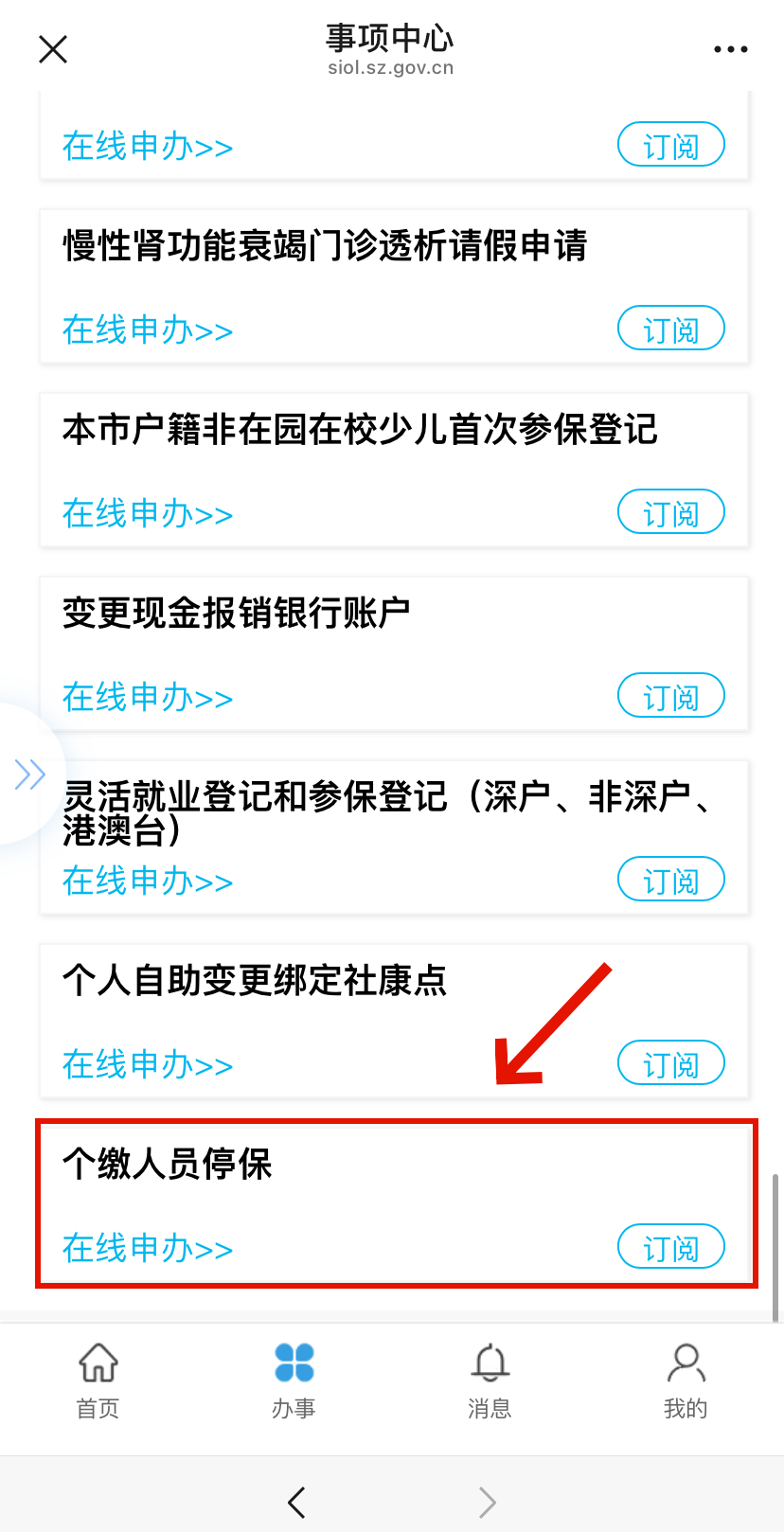784x1532 pixels.
Task: Switch to the 我的 tab
Action: [x=686, y=1381]
